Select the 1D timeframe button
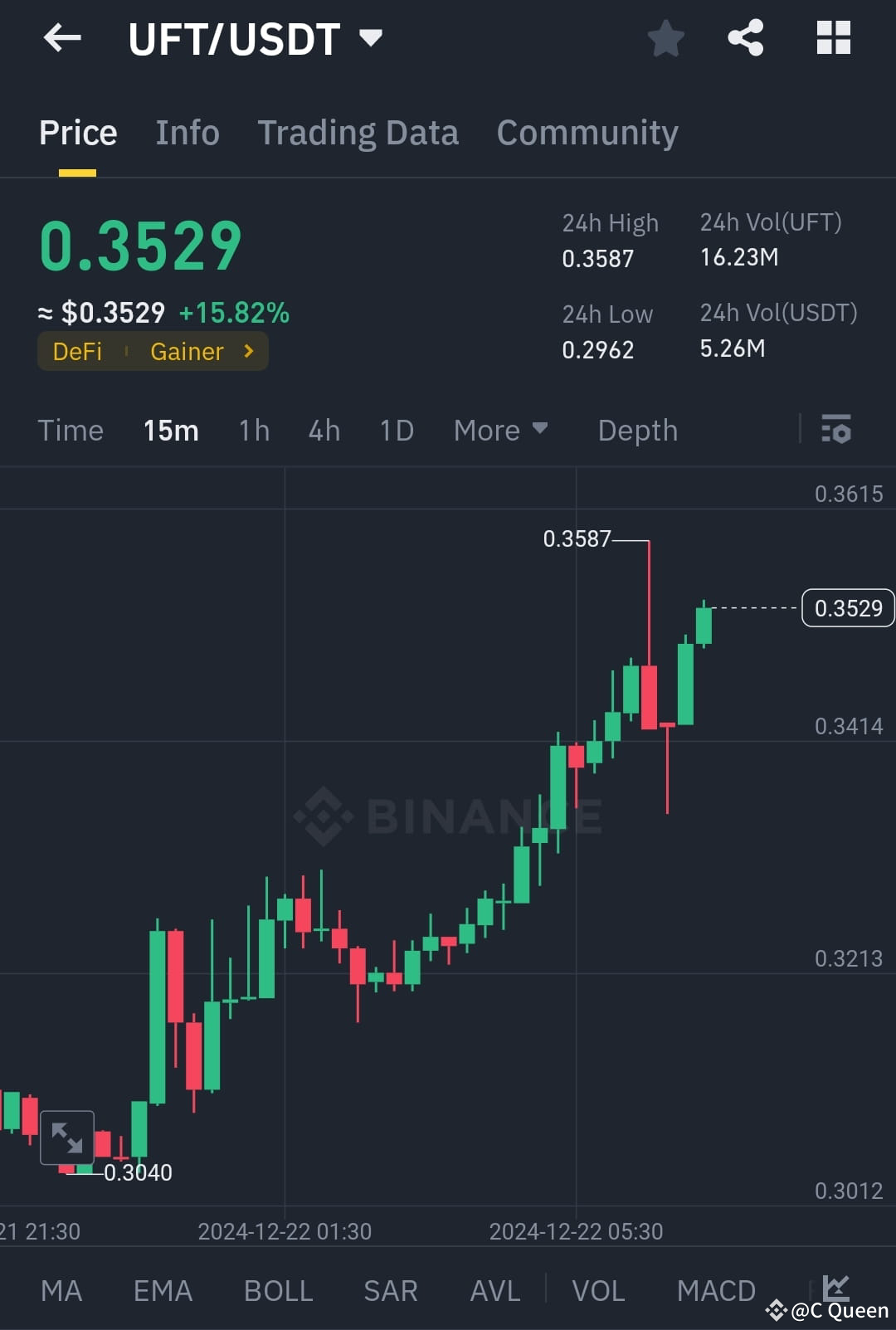The height and width of the screenshot is (1330, 896). coord(396,430)
